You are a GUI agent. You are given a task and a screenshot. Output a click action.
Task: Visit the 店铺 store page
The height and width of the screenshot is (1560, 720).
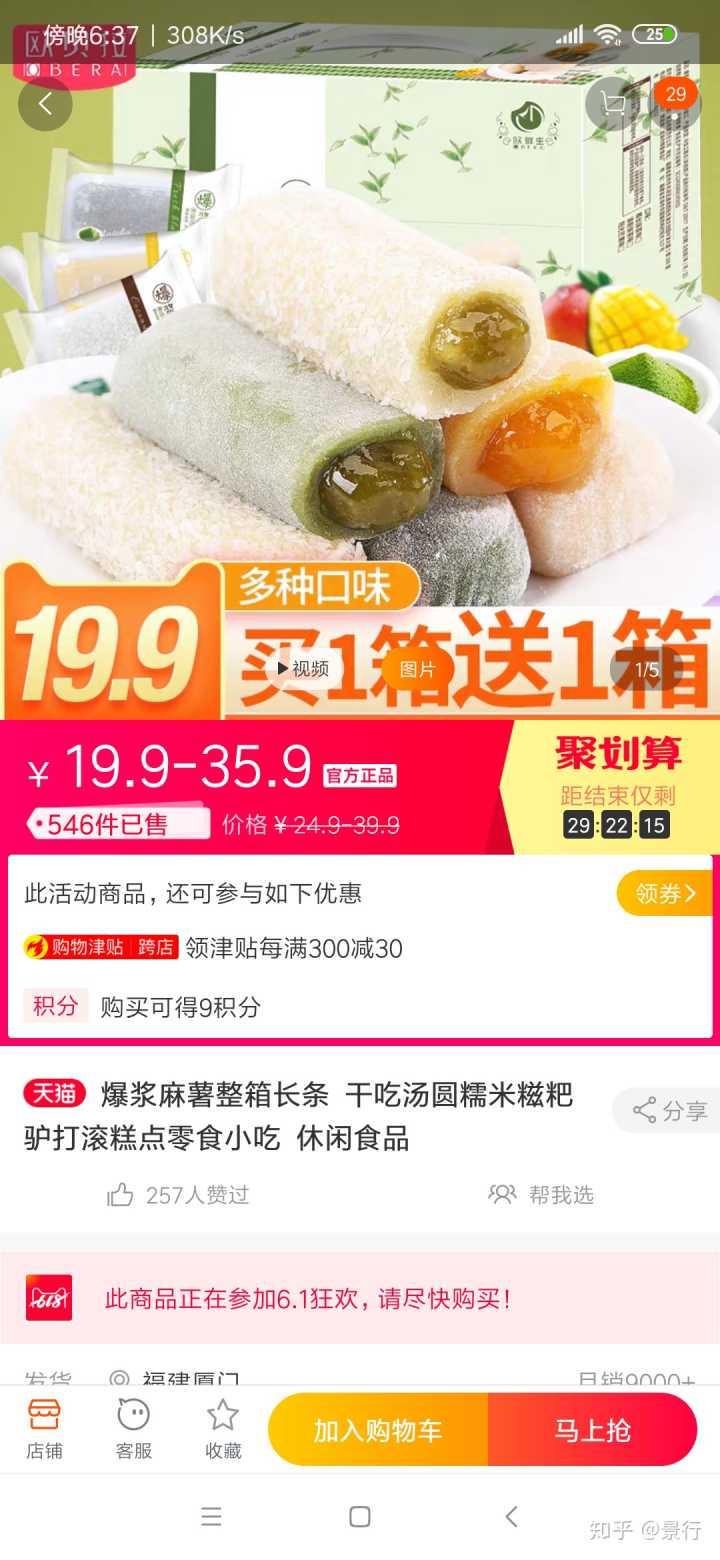click(44, 1429)
